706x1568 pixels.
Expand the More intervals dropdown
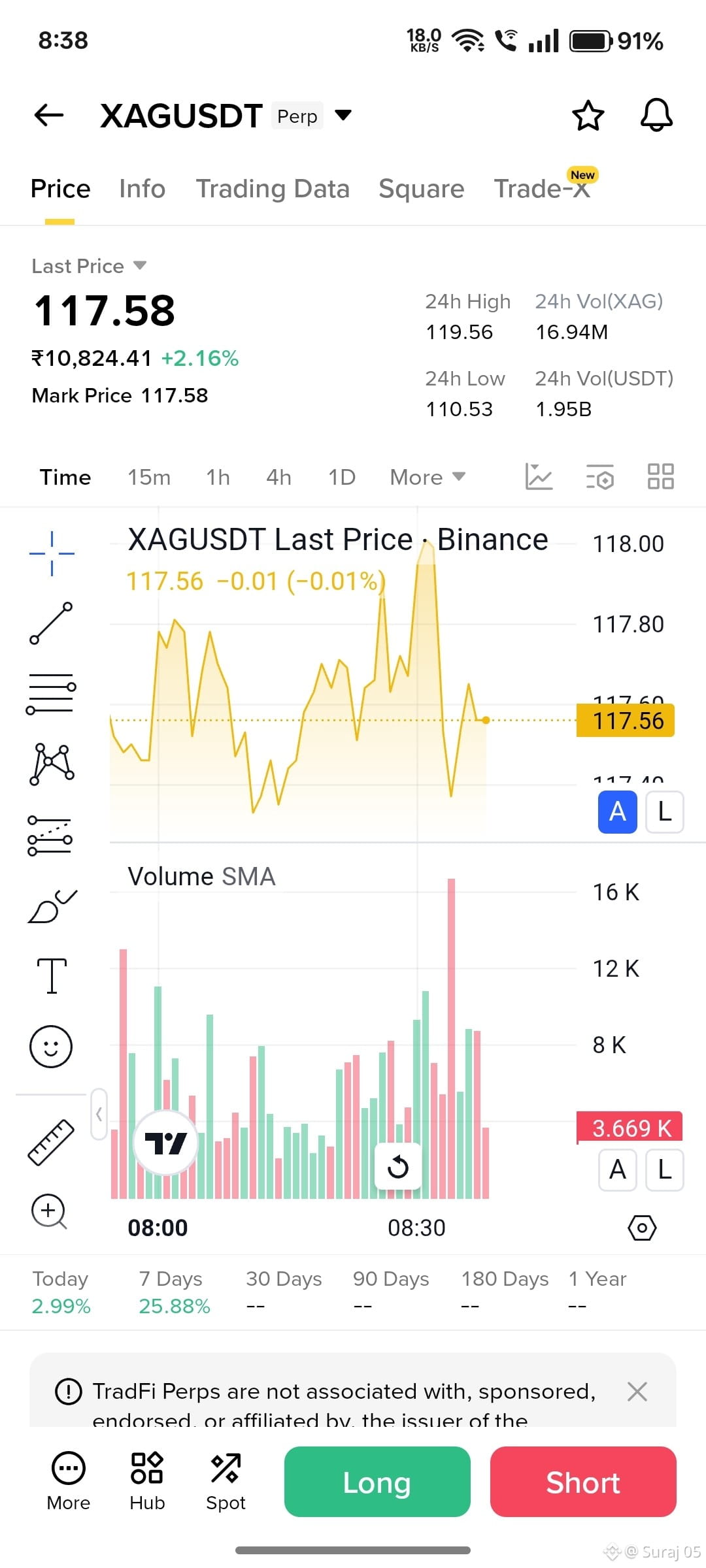(x=427, y=478)
